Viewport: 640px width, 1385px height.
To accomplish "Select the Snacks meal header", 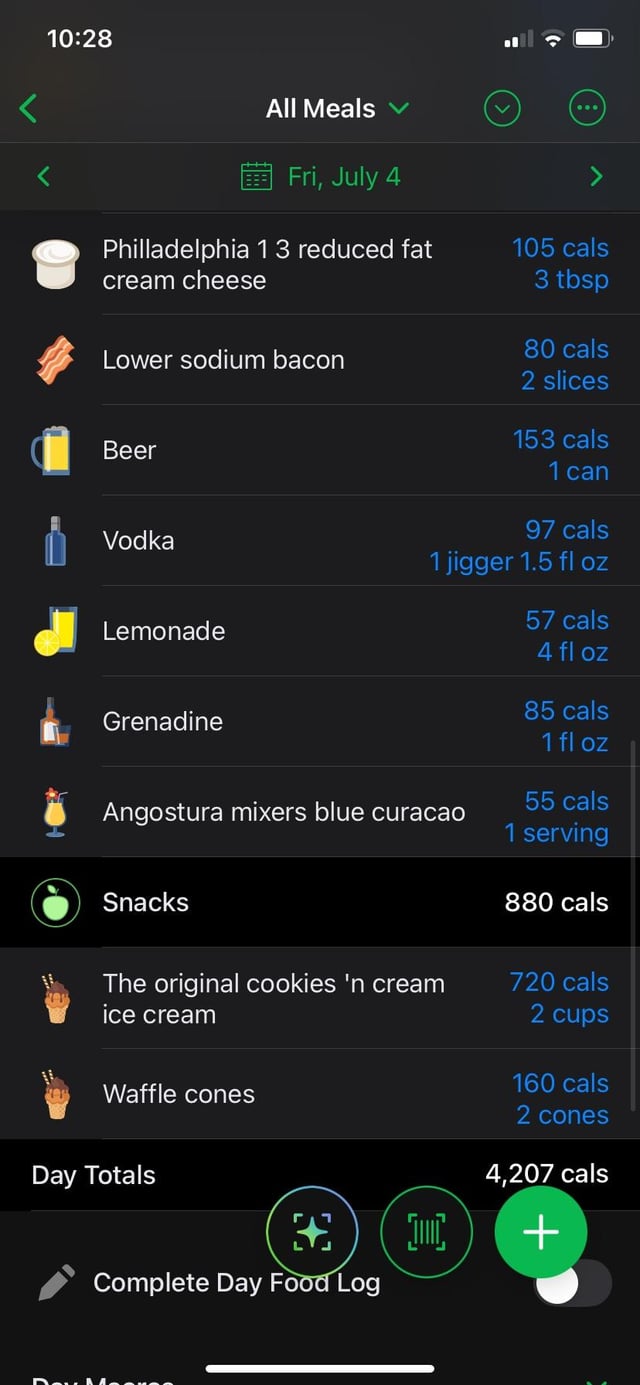I will click(x=320, y=902).
